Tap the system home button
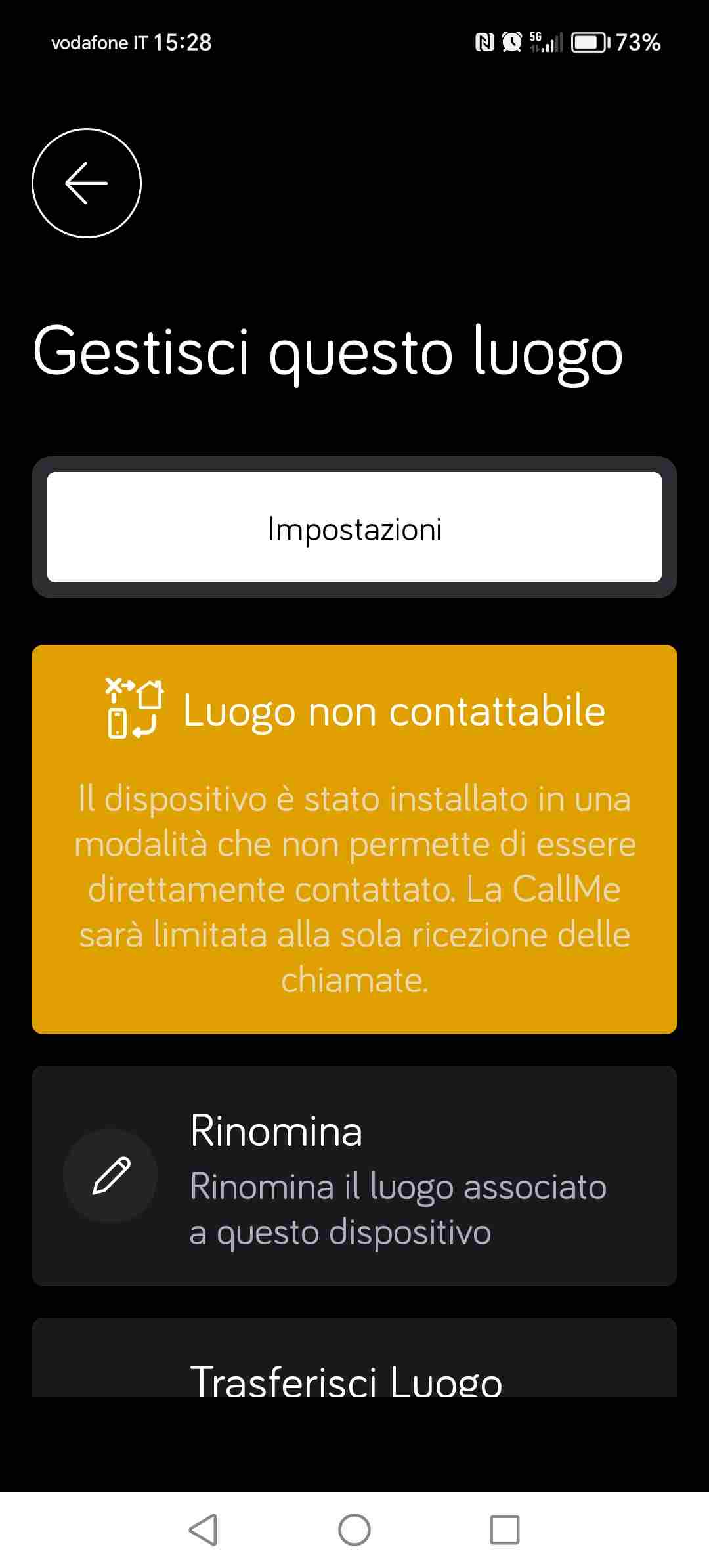709x1568 pixels. pyautogui.click(x=354, y=1530)
